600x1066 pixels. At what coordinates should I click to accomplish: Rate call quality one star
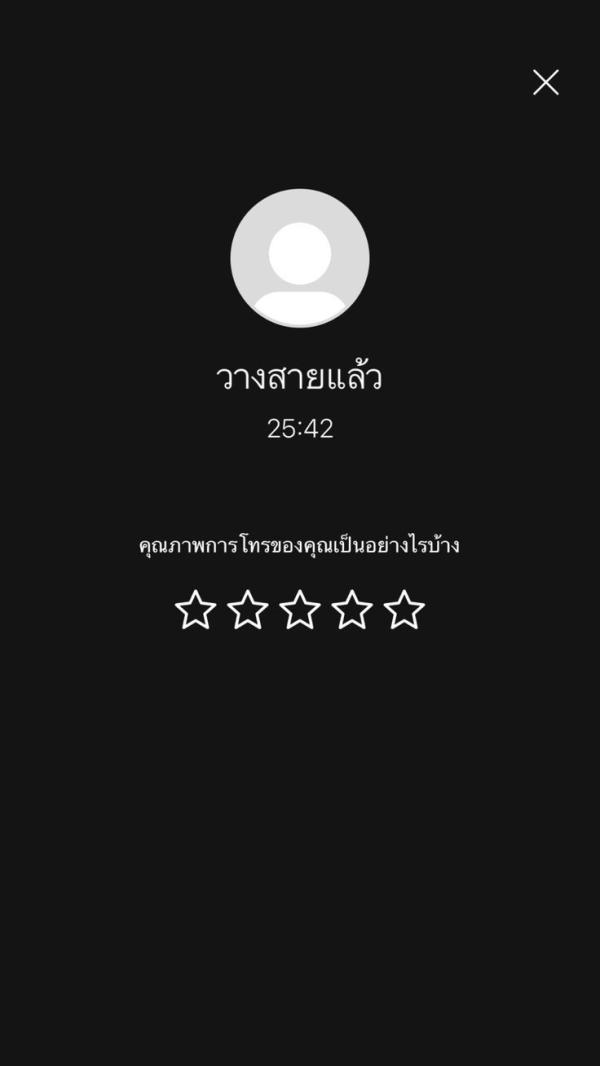tap(195, 610)
